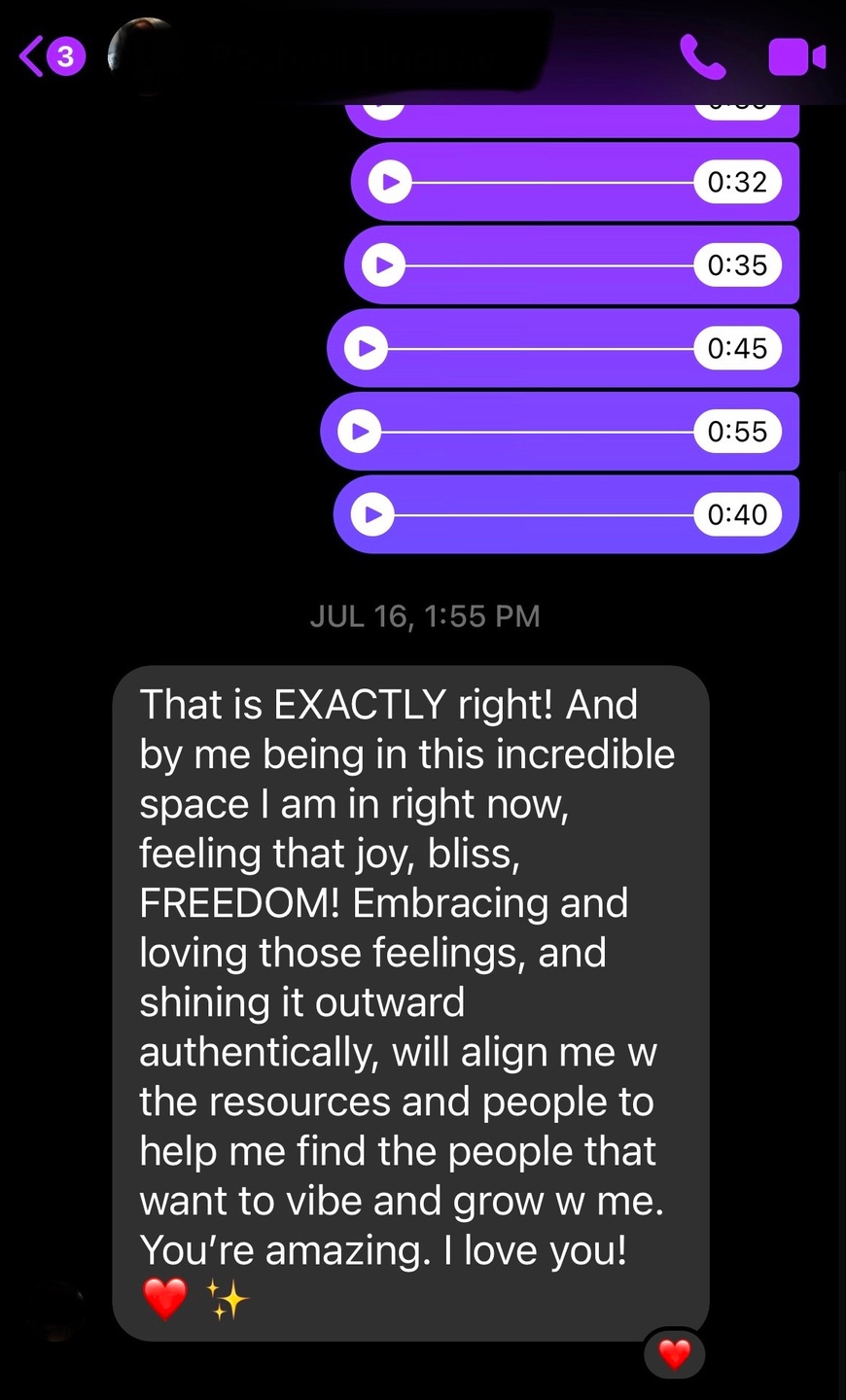This screenshot has height=1400, width=846.
Task: View the heart reaction on the message
Action: point(674,1353)
